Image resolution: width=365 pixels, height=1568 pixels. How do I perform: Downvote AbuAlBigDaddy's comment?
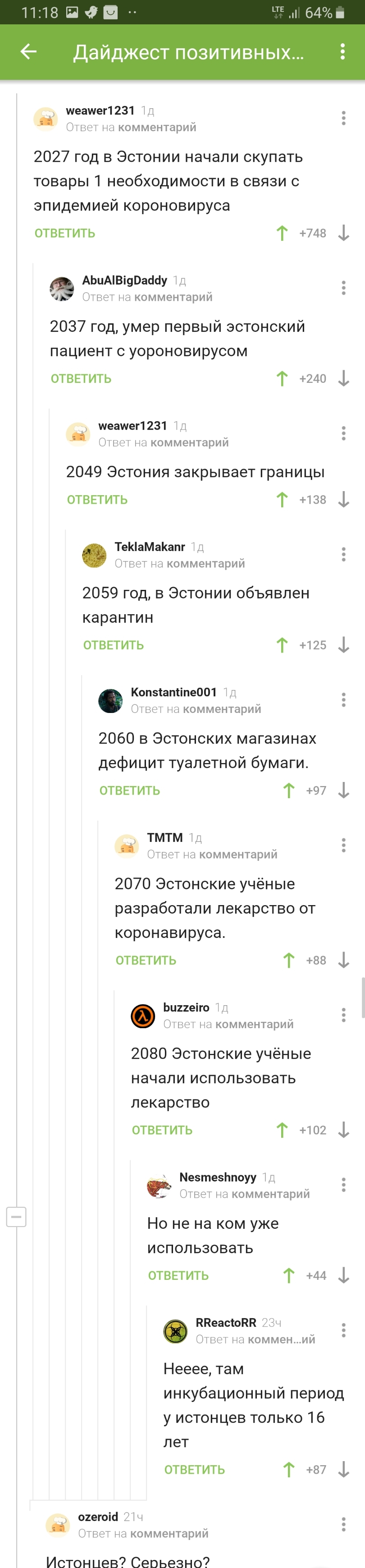(x=344, y=379)
